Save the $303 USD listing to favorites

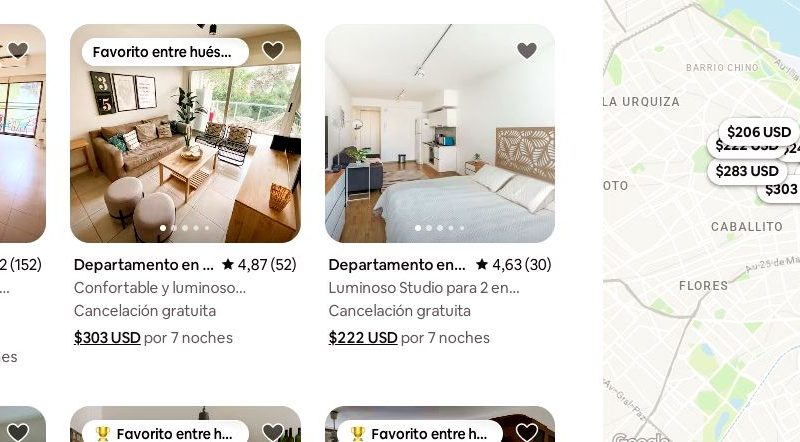coord(273,50)
